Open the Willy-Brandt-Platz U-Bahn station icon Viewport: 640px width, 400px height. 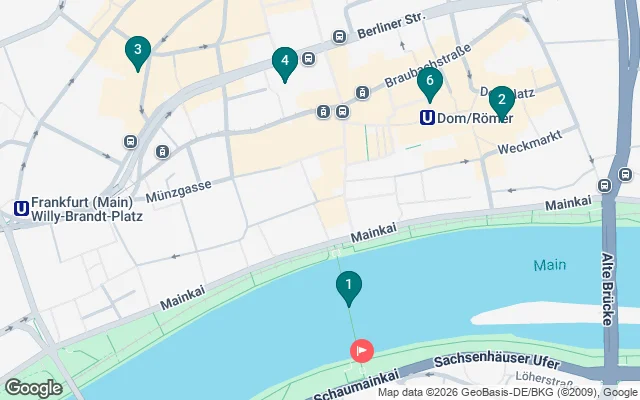(20, 208)
